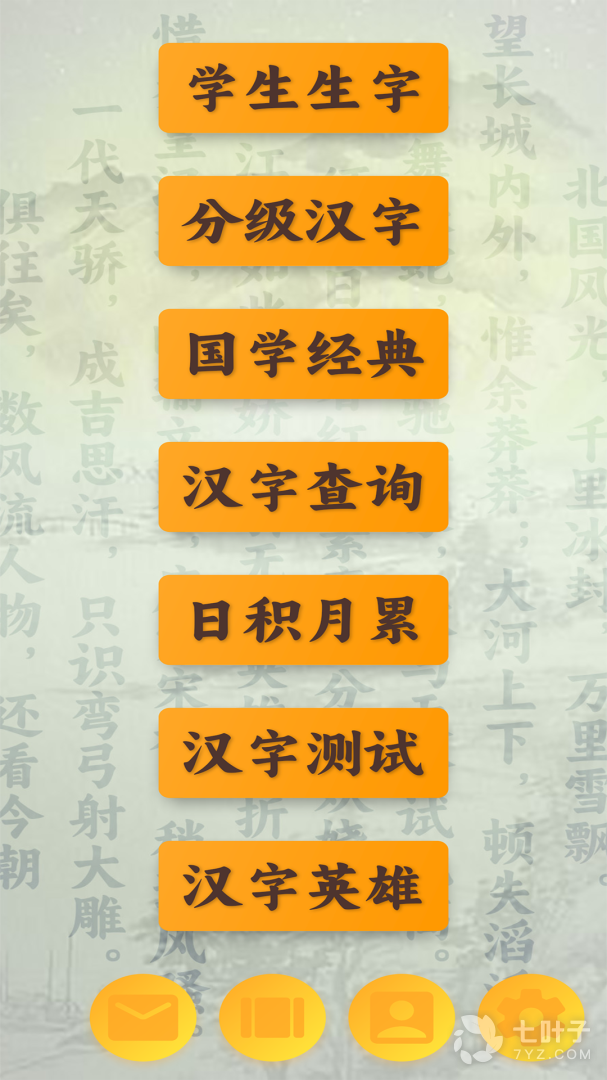Open the user profile icon

401,1018
